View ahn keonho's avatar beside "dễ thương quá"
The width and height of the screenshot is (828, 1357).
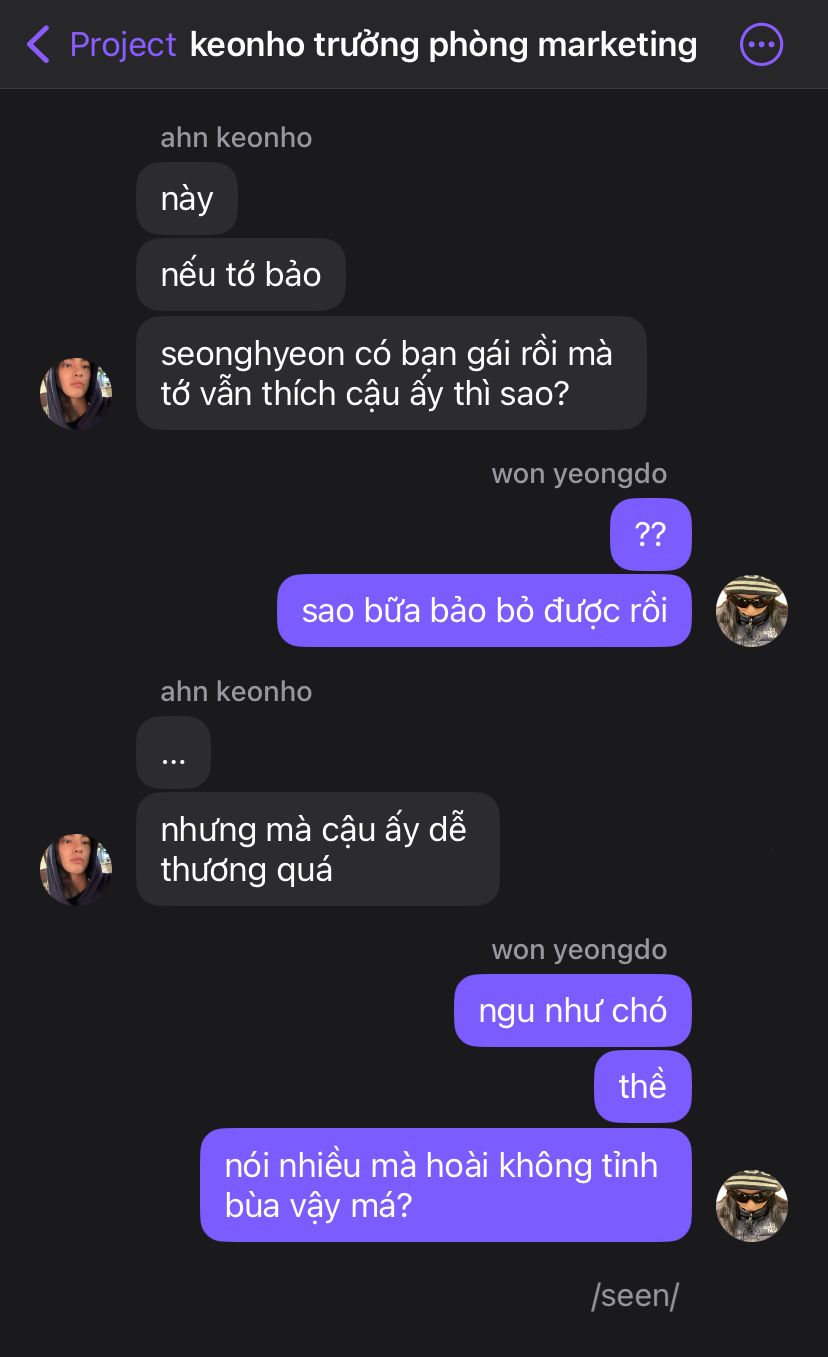(x=76, y=869)
